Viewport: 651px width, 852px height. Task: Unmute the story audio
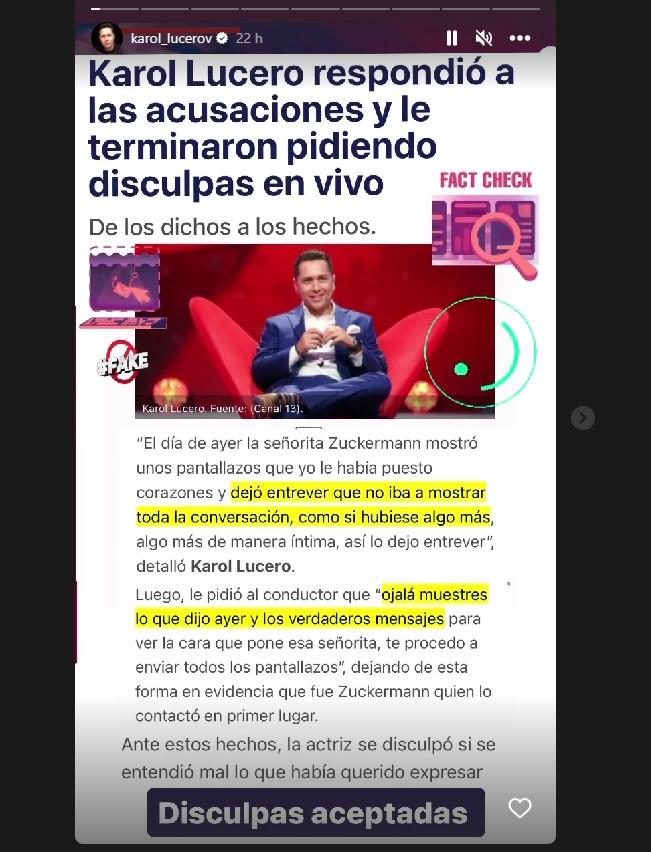pyautogui.click(x=484, y=38)
